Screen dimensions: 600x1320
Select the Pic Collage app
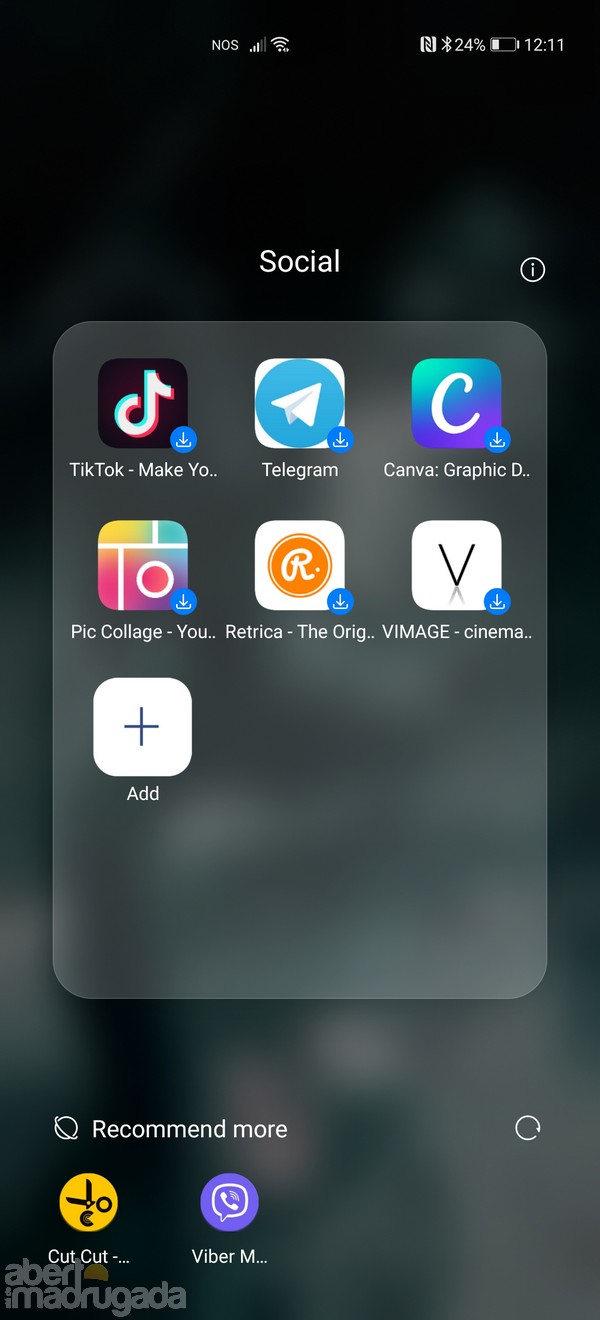[x=143, y=566]
